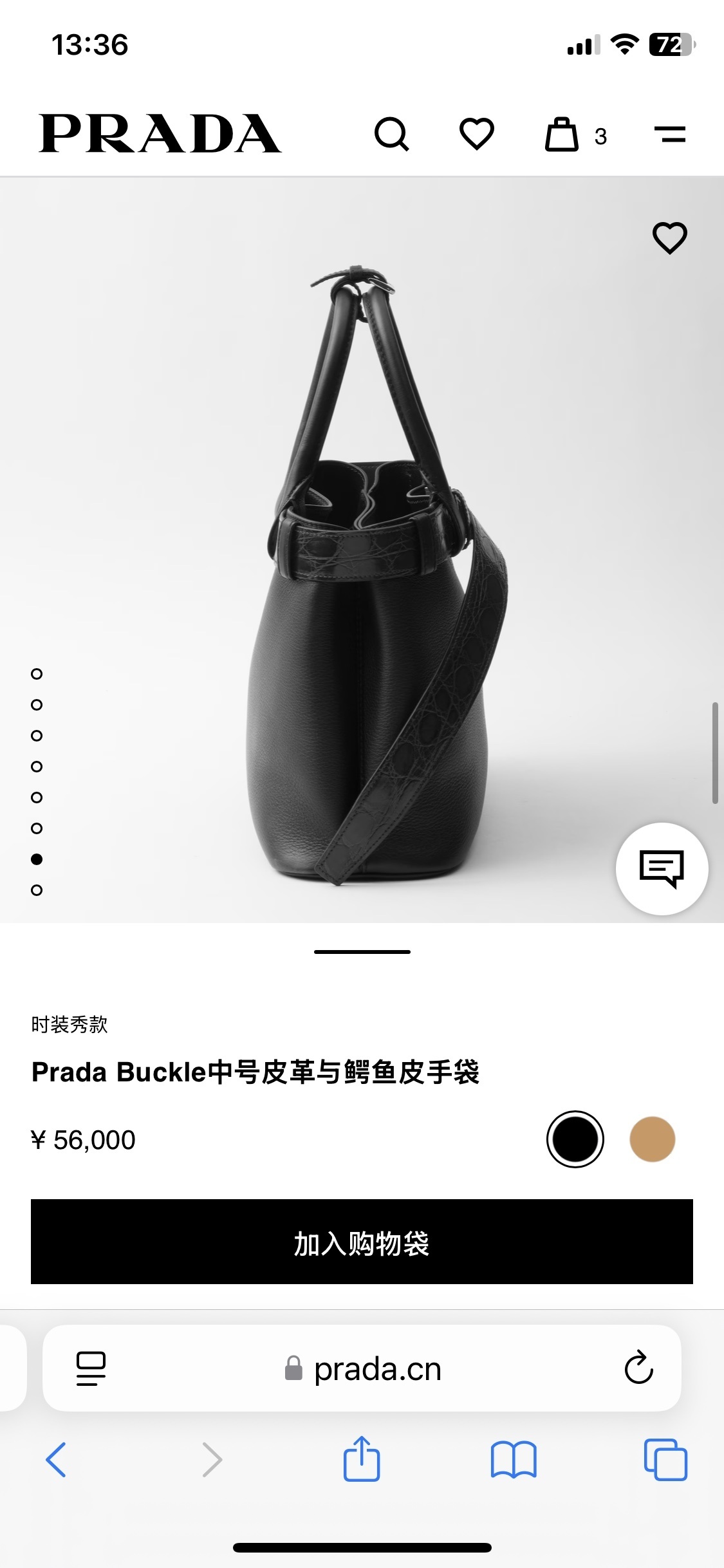
Task: Add this bag to wishlist via image heart
Action: point(669,238)
